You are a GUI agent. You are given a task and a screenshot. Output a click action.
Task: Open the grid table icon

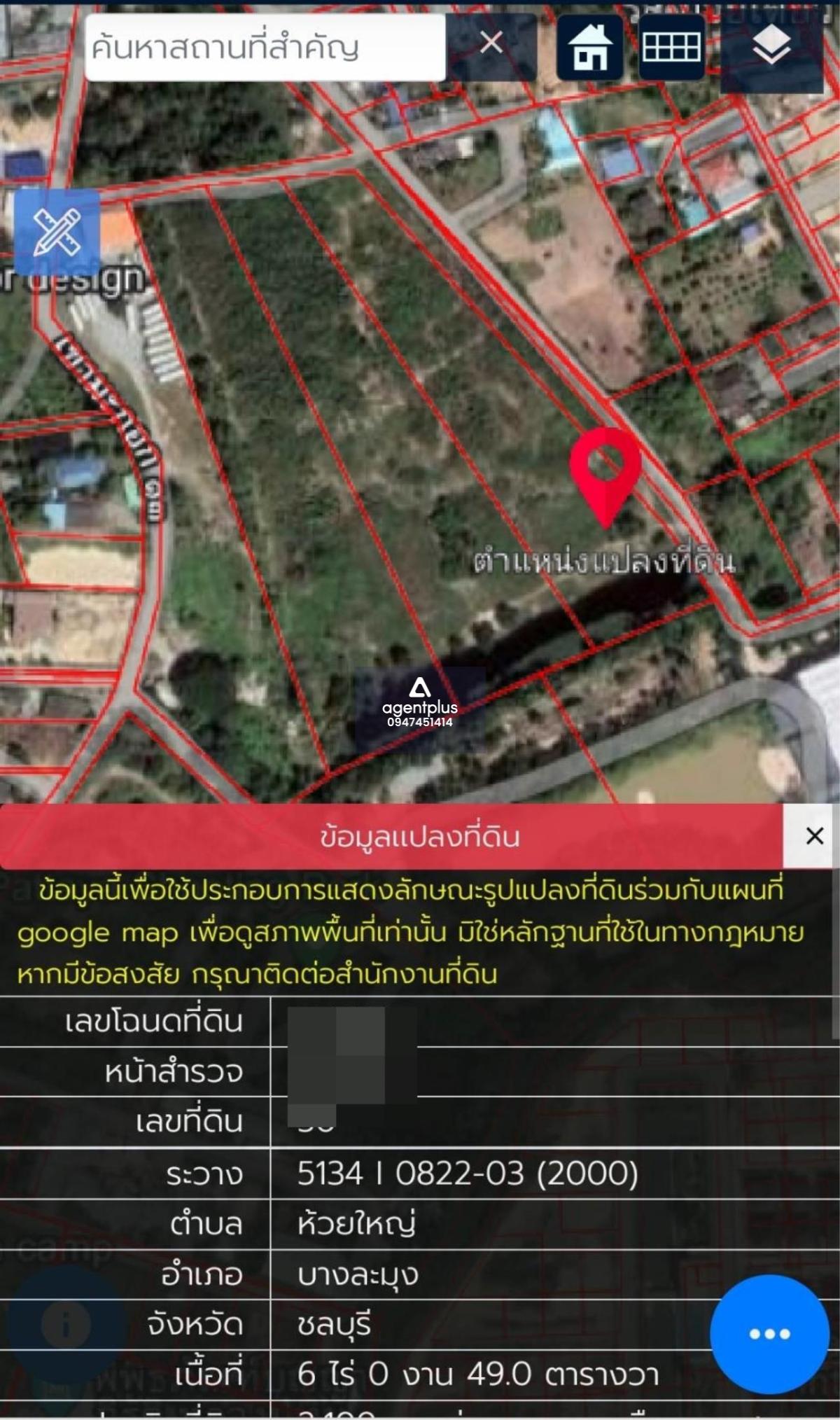tap(671, 47)
